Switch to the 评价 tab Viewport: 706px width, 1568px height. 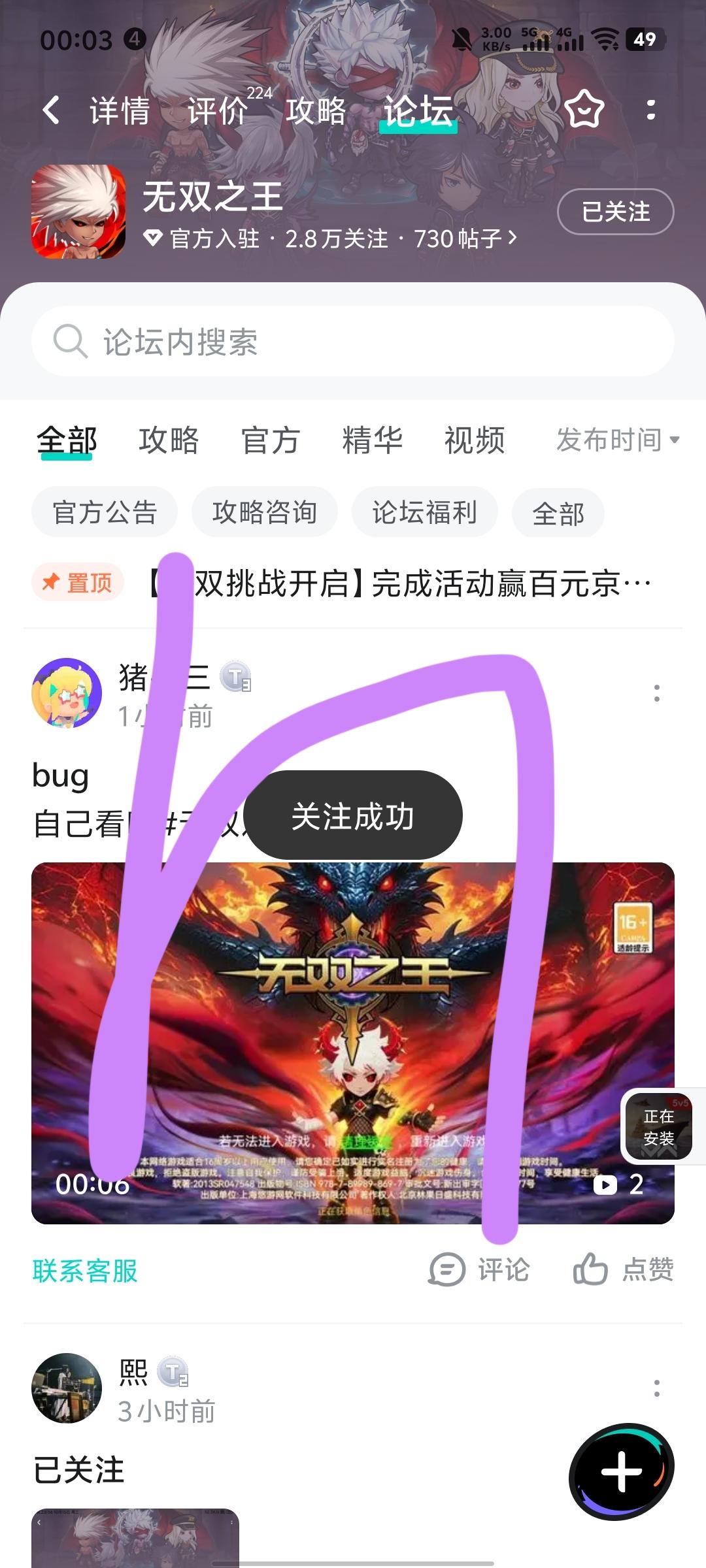tap(216, 110)
